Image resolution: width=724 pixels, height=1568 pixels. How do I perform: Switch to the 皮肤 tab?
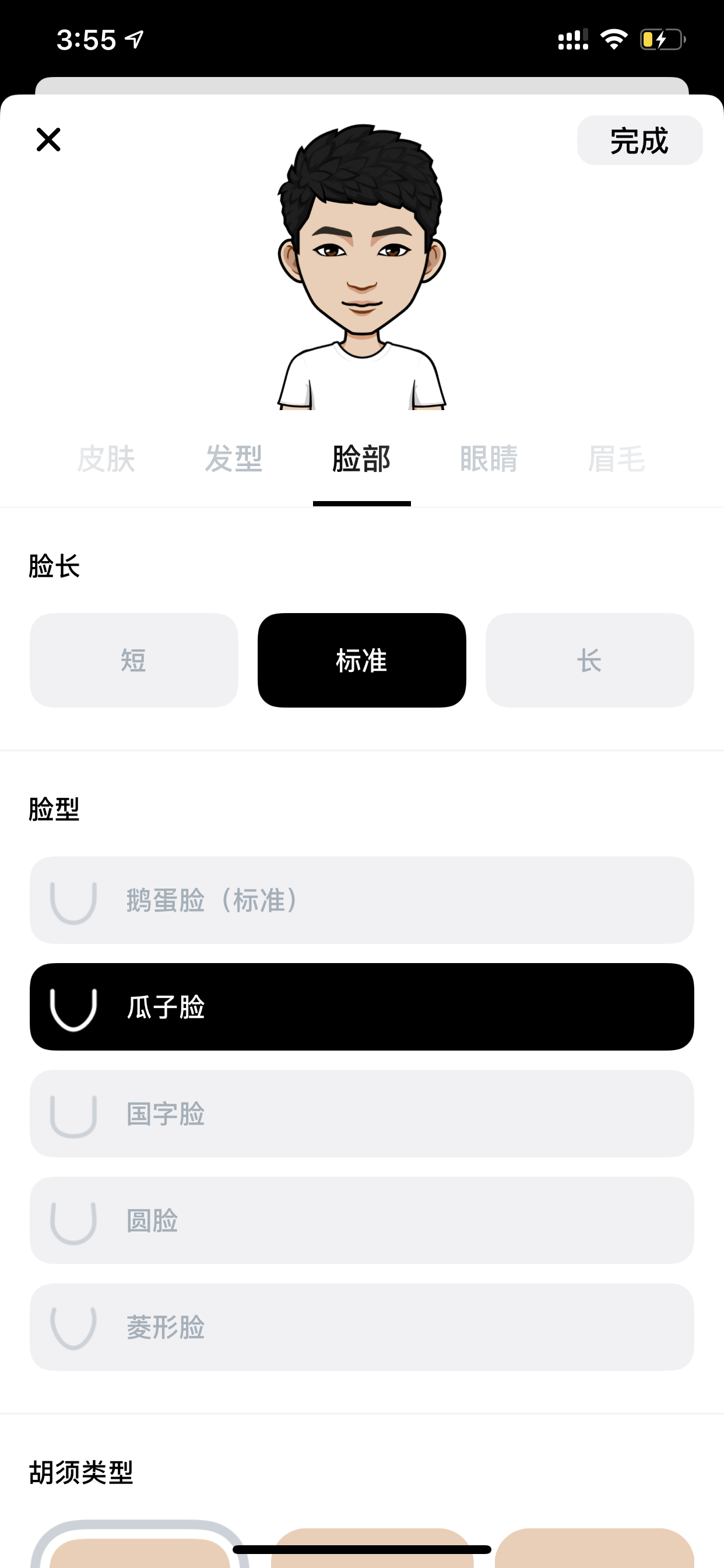[106, 459]
